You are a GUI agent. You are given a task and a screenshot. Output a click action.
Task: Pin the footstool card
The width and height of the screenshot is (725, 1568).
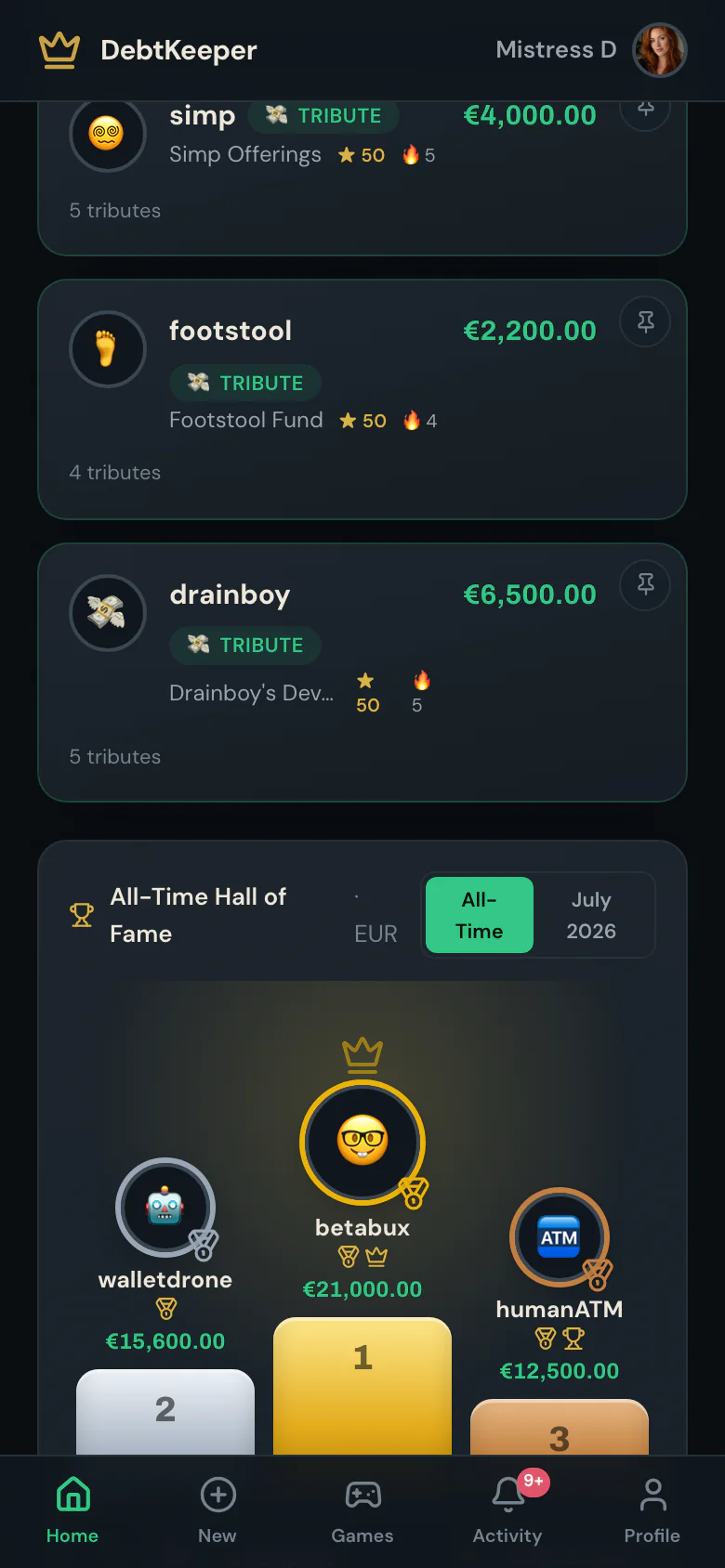point(645,321)
